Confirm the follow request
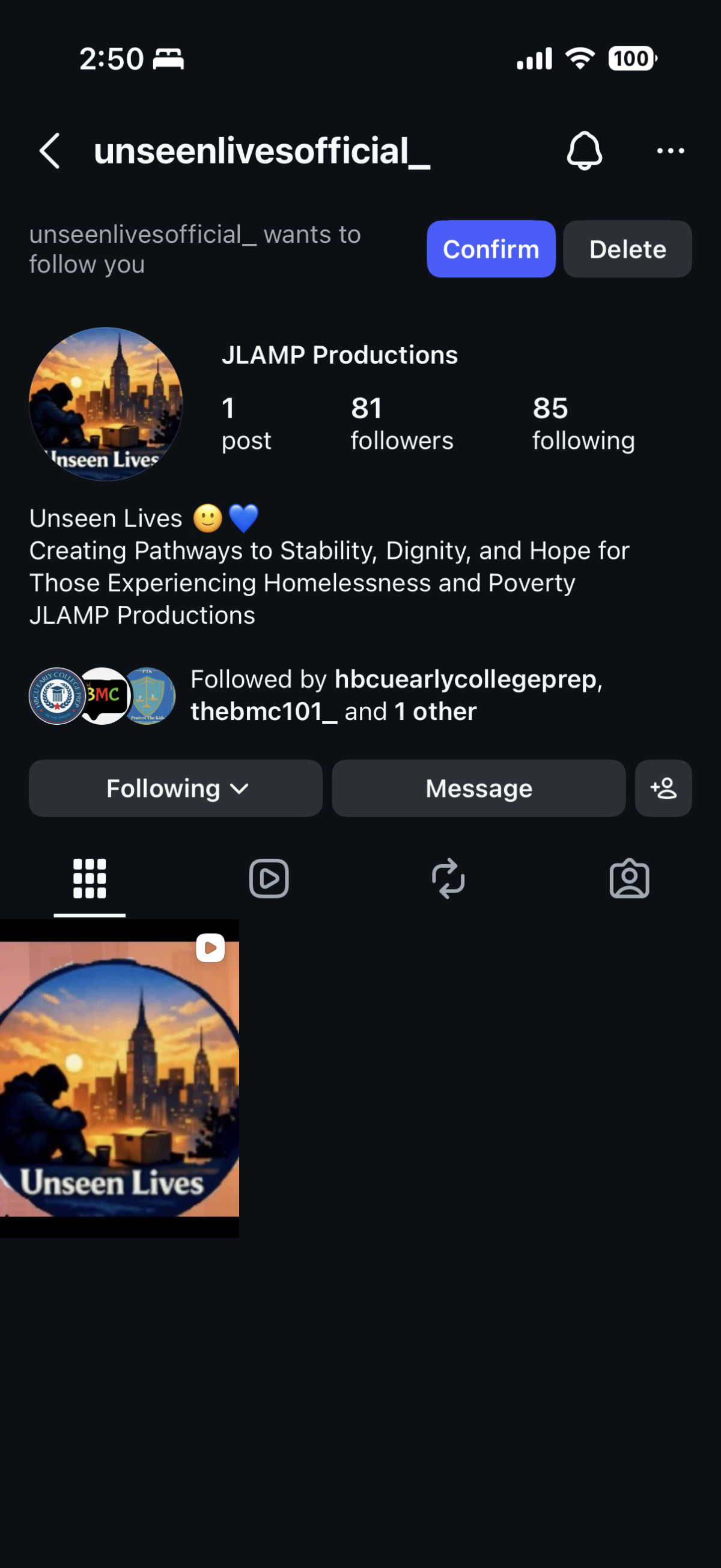The image size is (721, 1568). 491,249
